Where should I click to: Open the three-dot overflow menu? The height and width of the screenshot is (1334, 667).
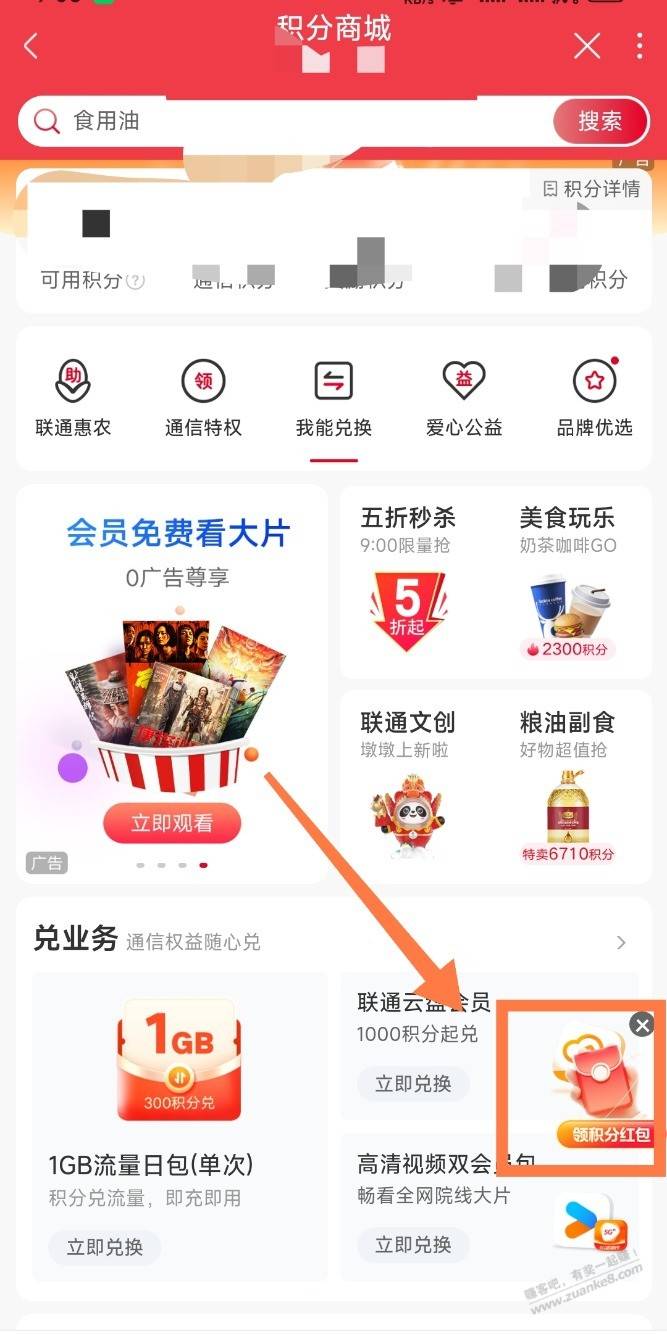[x=640, y=46]
